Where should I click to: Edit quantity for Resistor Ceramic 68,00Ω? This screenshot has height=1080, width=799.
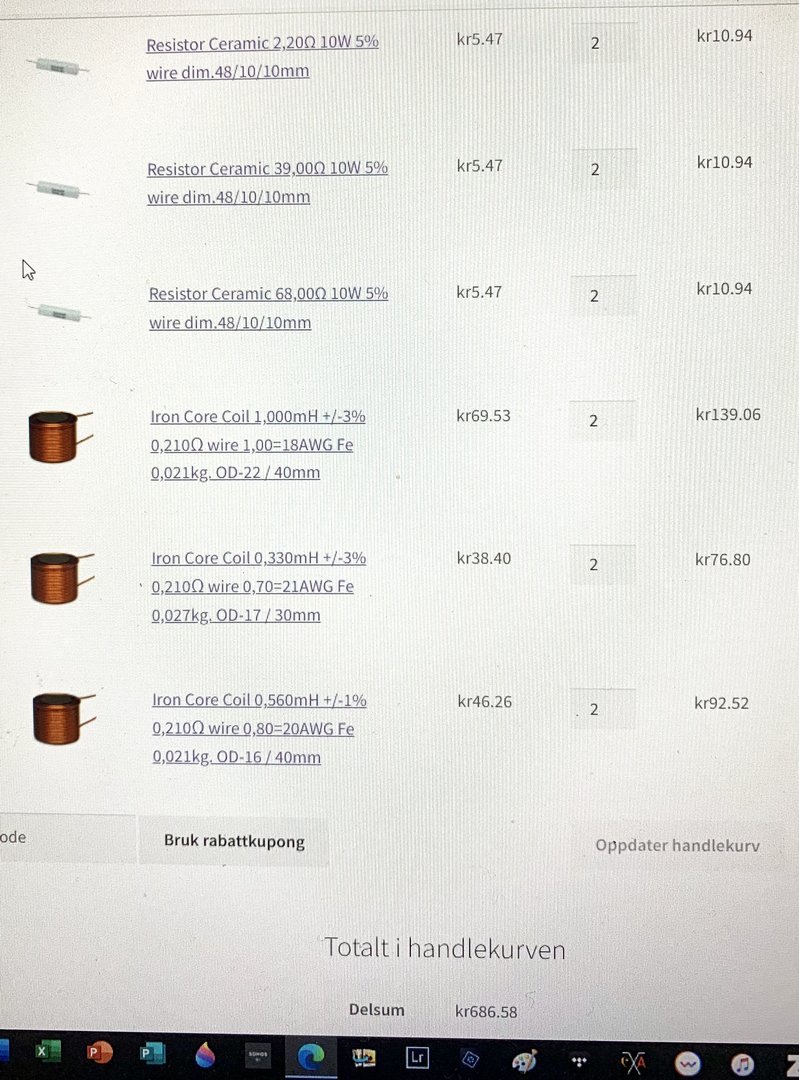pos(603,296)
